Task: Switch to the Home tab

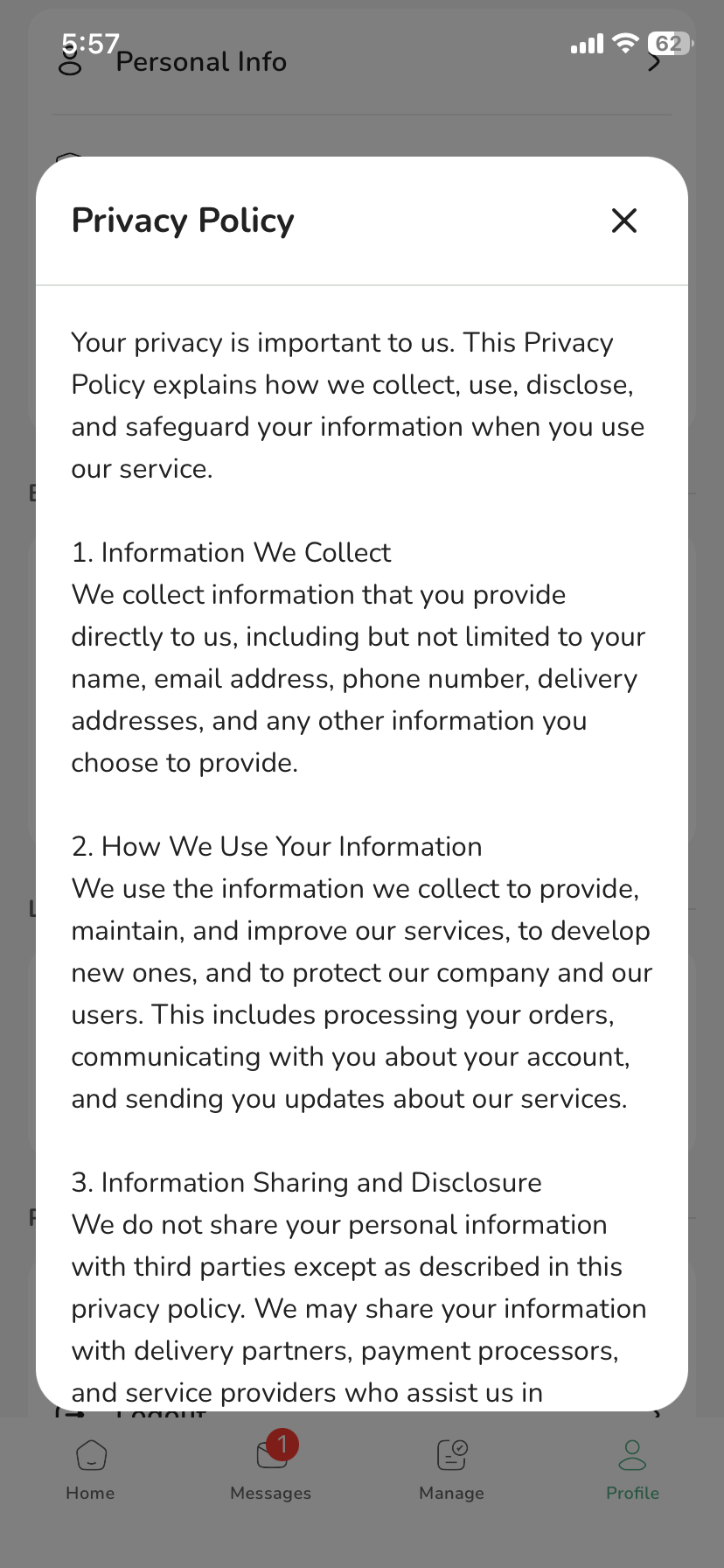Action: click(x=91, y=1470)
